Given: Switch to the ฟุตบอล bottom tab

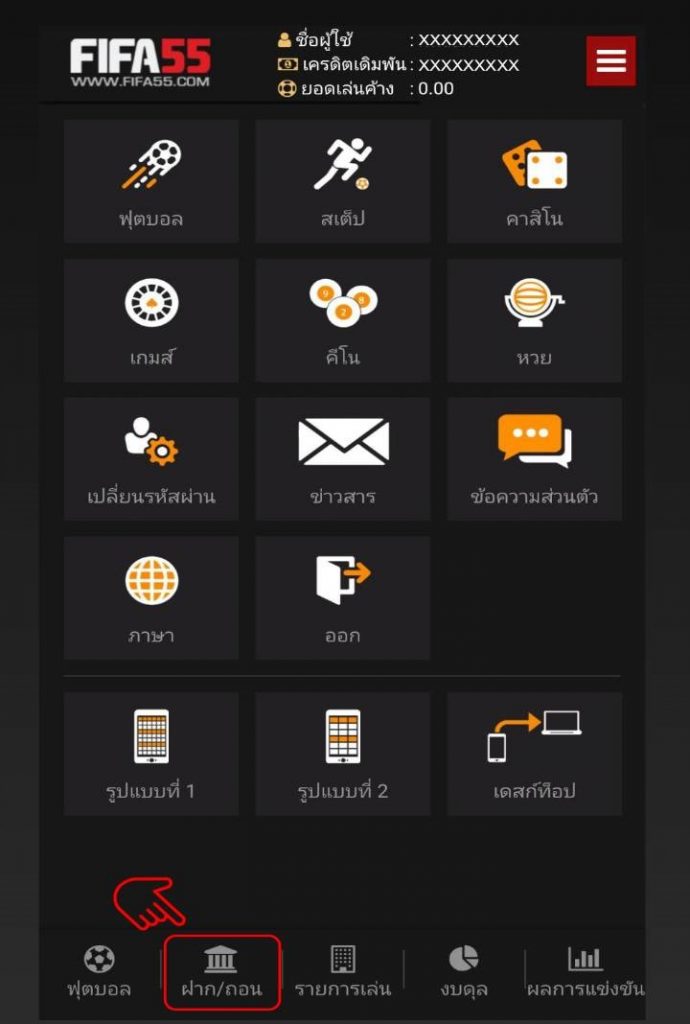Looking at the screenshot, I should click(x=99, y=972).
